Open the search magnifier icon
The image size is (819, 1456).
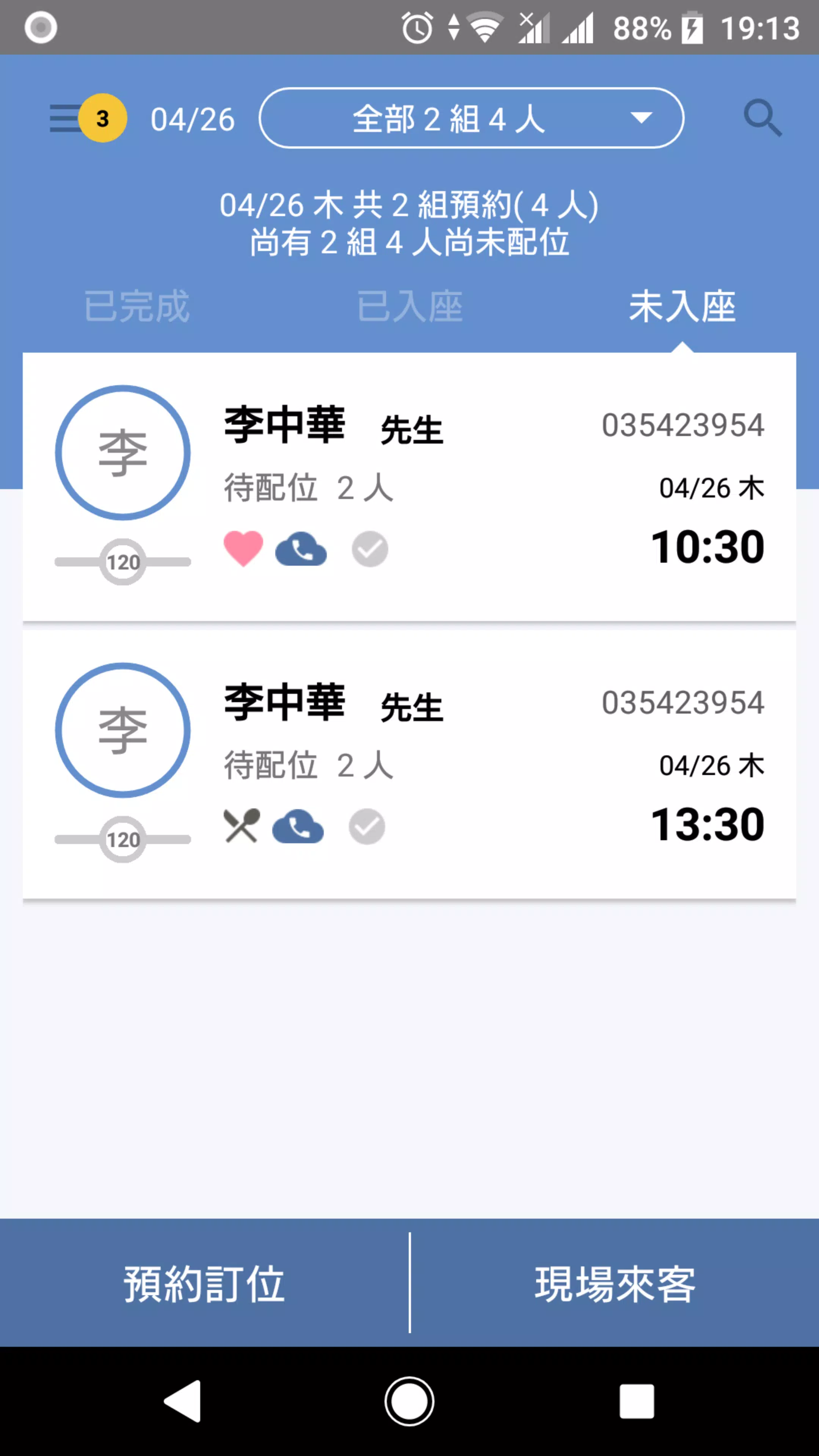(762, 118)
